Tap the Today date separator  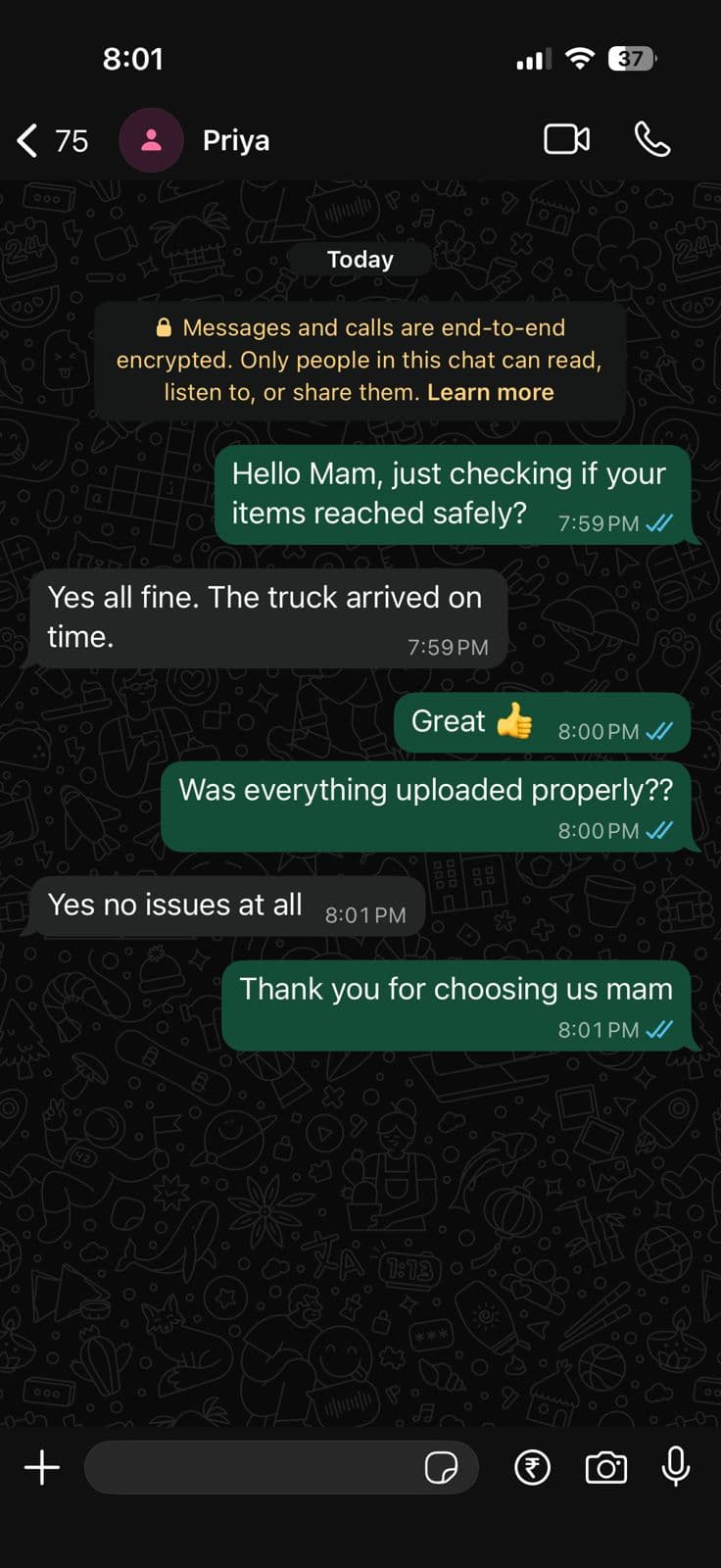(x=359, y=259)
